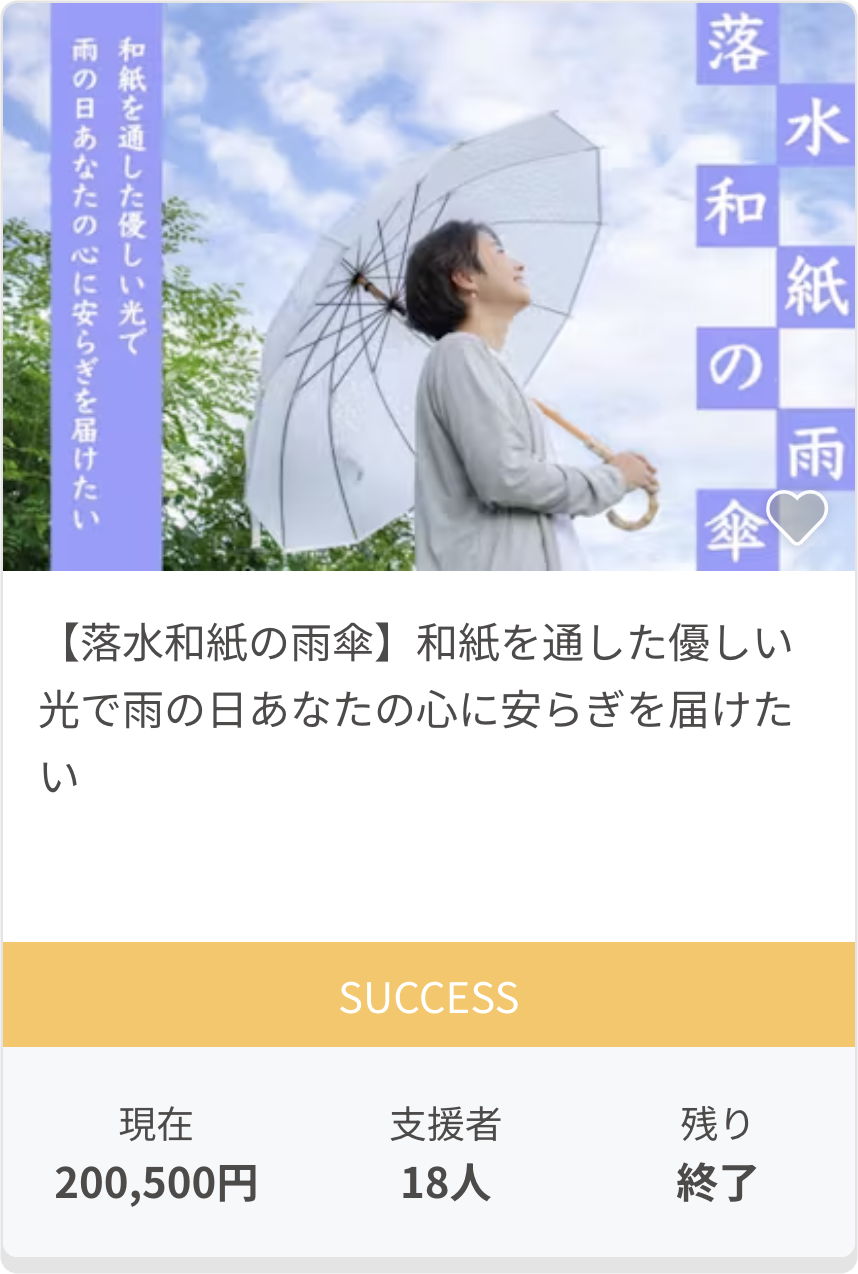
Task: Select the yellow SUCCESS progress bar
Action: pyautogui.click(x=429, y=995)
